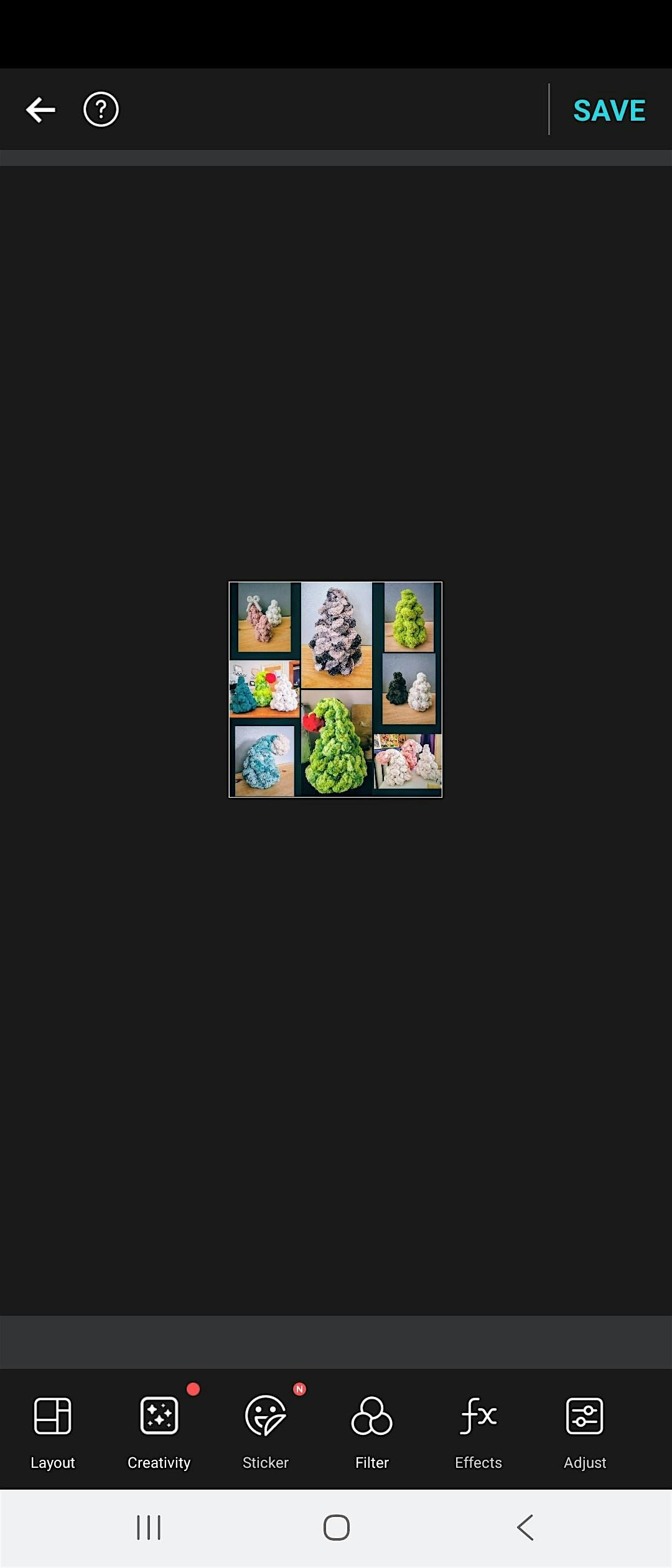Open the help question mark icon
672x1568 pixels.
click(x=101, y=110)
